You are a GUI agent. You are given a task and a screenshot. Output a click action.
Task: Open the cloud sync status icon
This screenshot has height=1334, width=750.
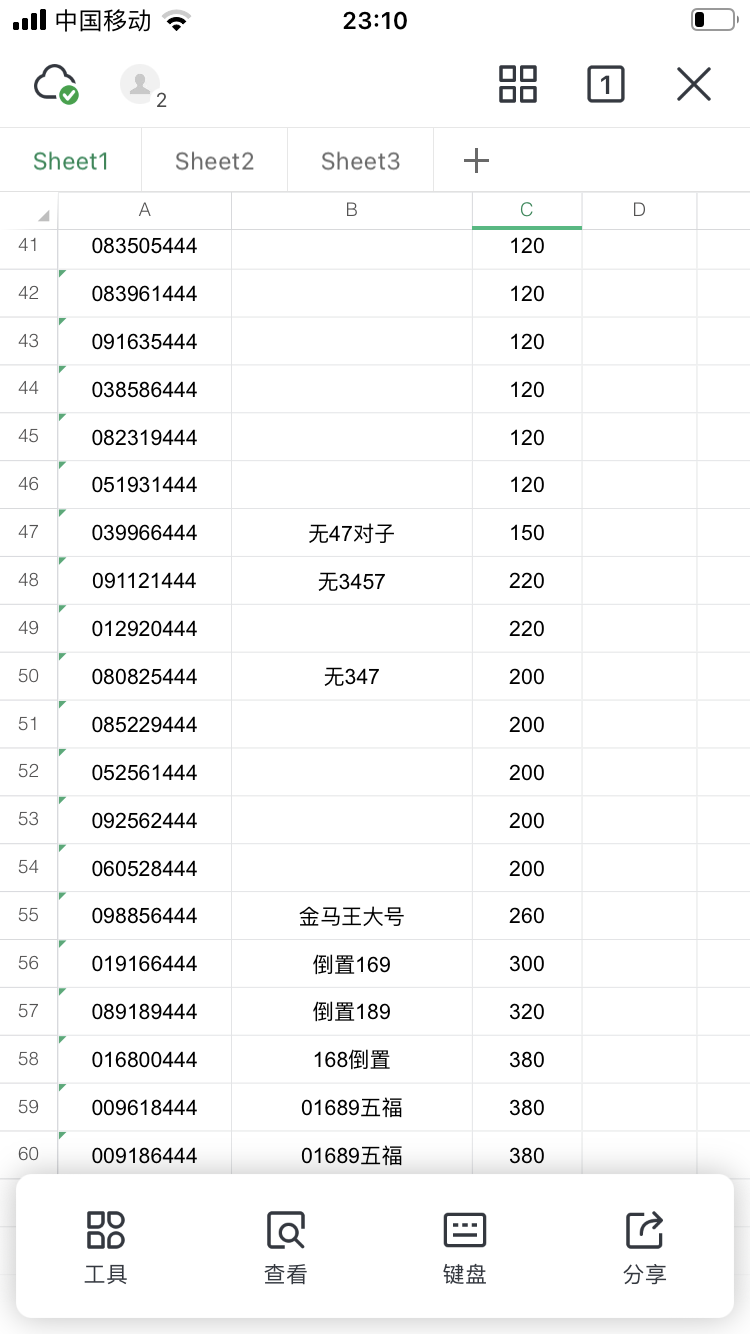pyautogui.click(x=55, y=85)
